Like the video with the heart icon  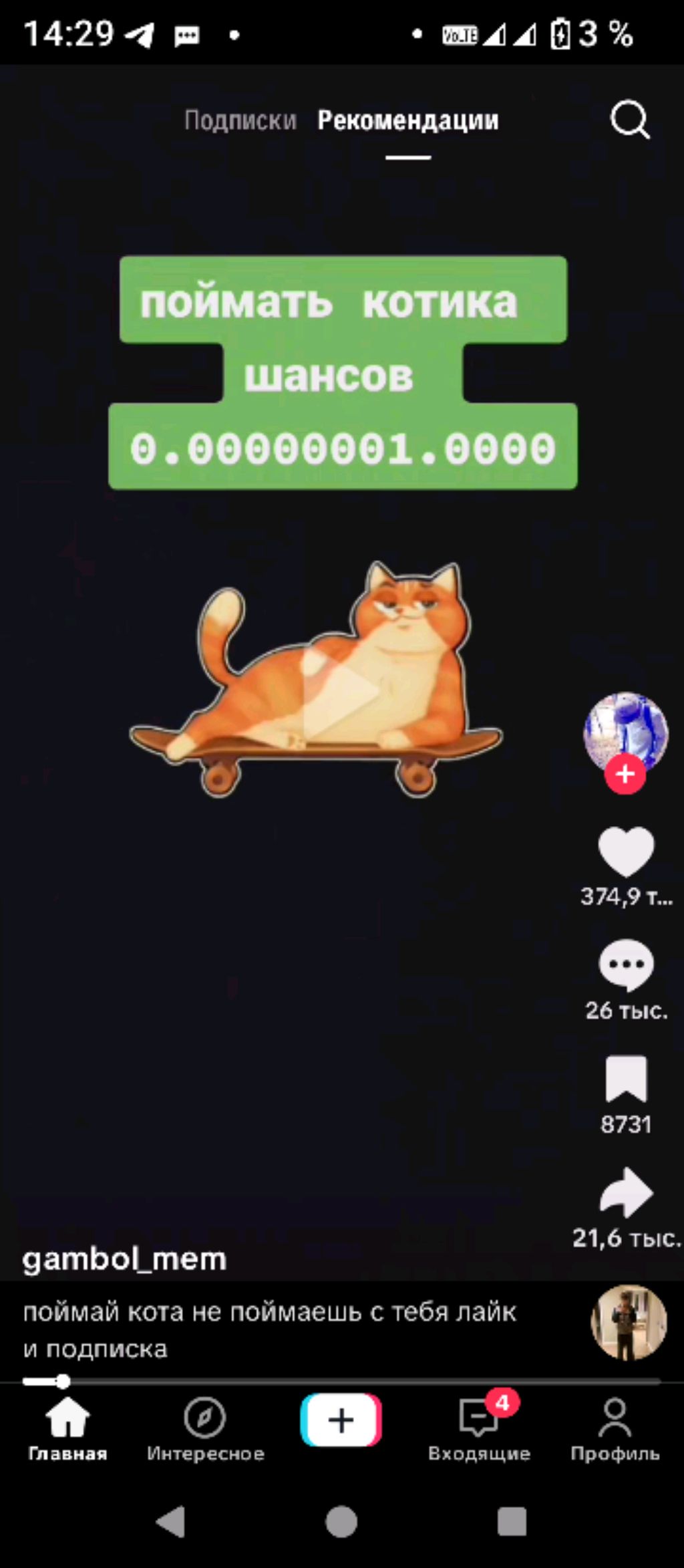click(625, 852)
